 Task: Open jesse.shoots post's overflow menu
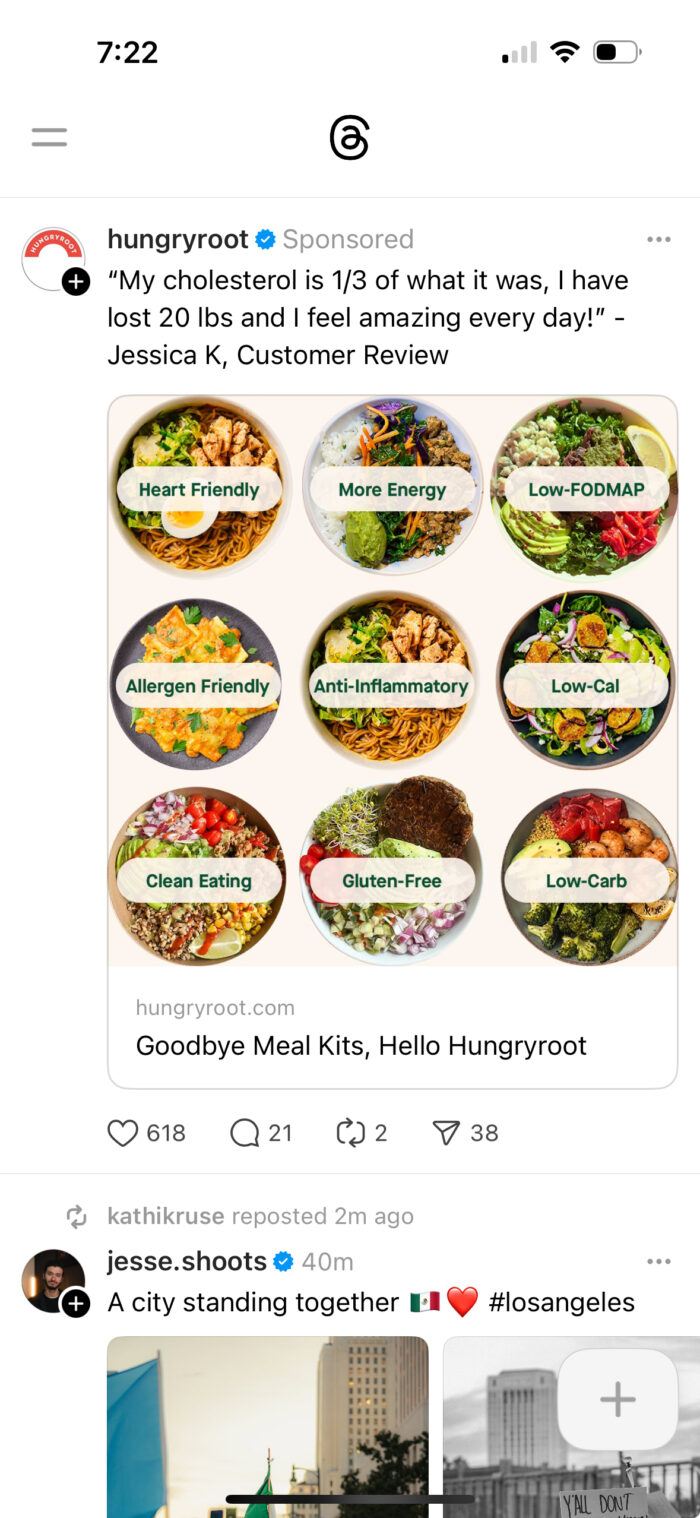click(658, 1262)
